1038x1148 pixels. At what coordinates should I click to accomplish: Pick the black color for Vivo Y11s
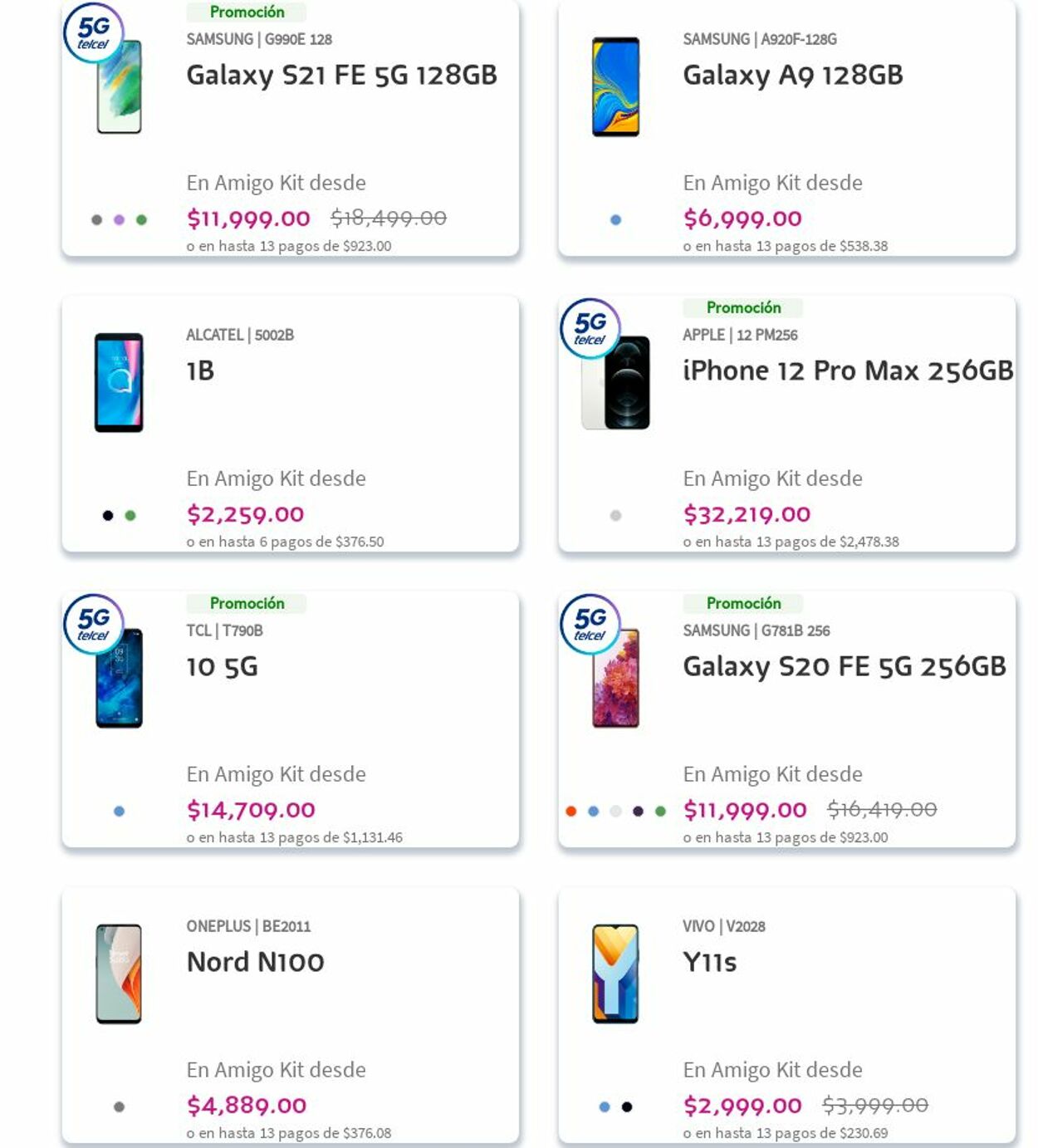(627, 1107)
